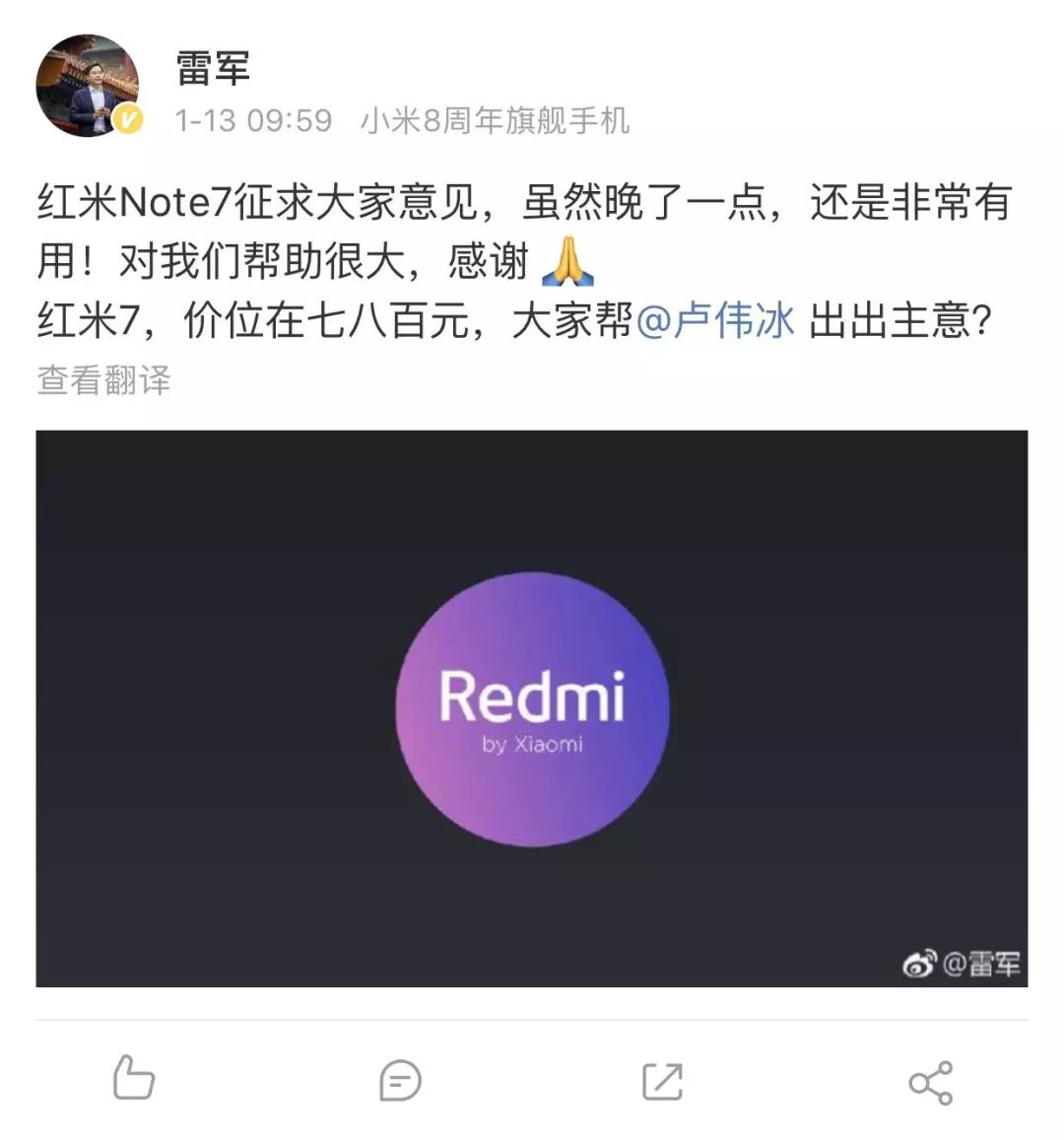This screenshot has height=1140, width=1064.
Task: Tap 查看翻译 to translate the post
Action: pyautogui.click(x=103, y=380)
